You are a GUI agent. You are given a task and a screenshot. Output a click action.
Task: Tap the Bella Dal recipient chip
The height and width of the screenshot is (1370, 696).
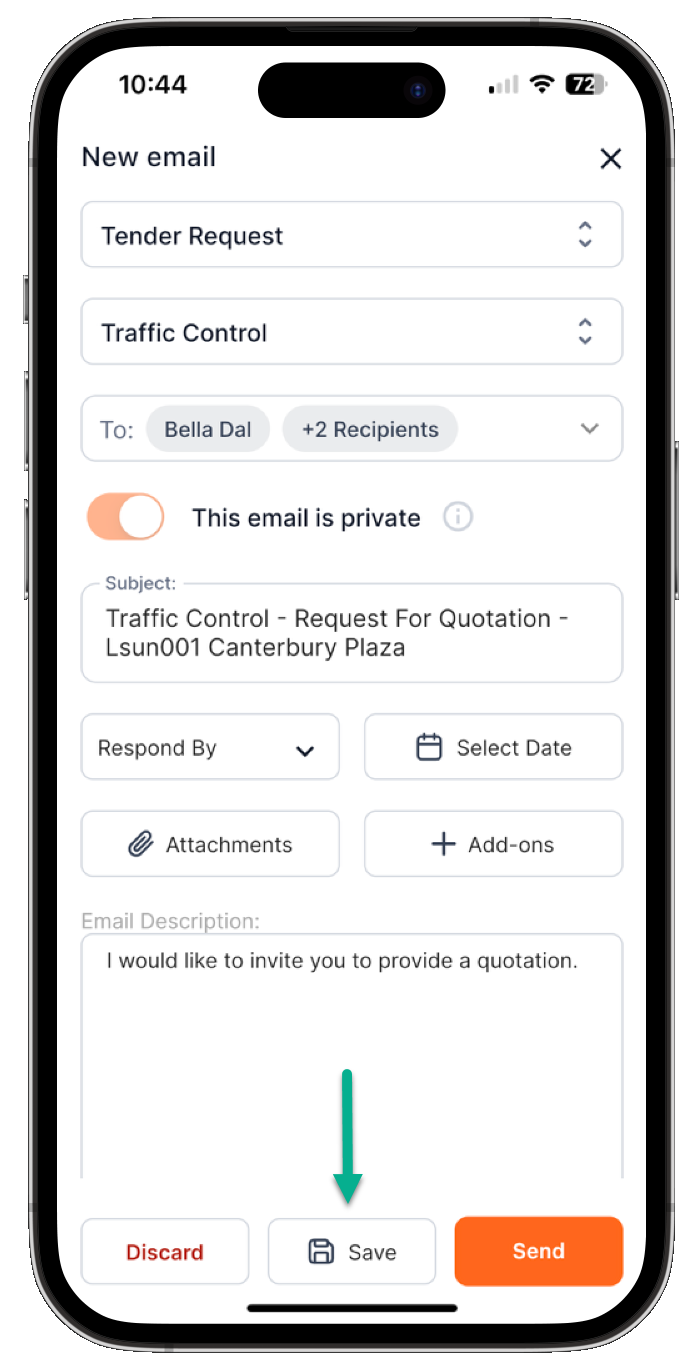208,429
